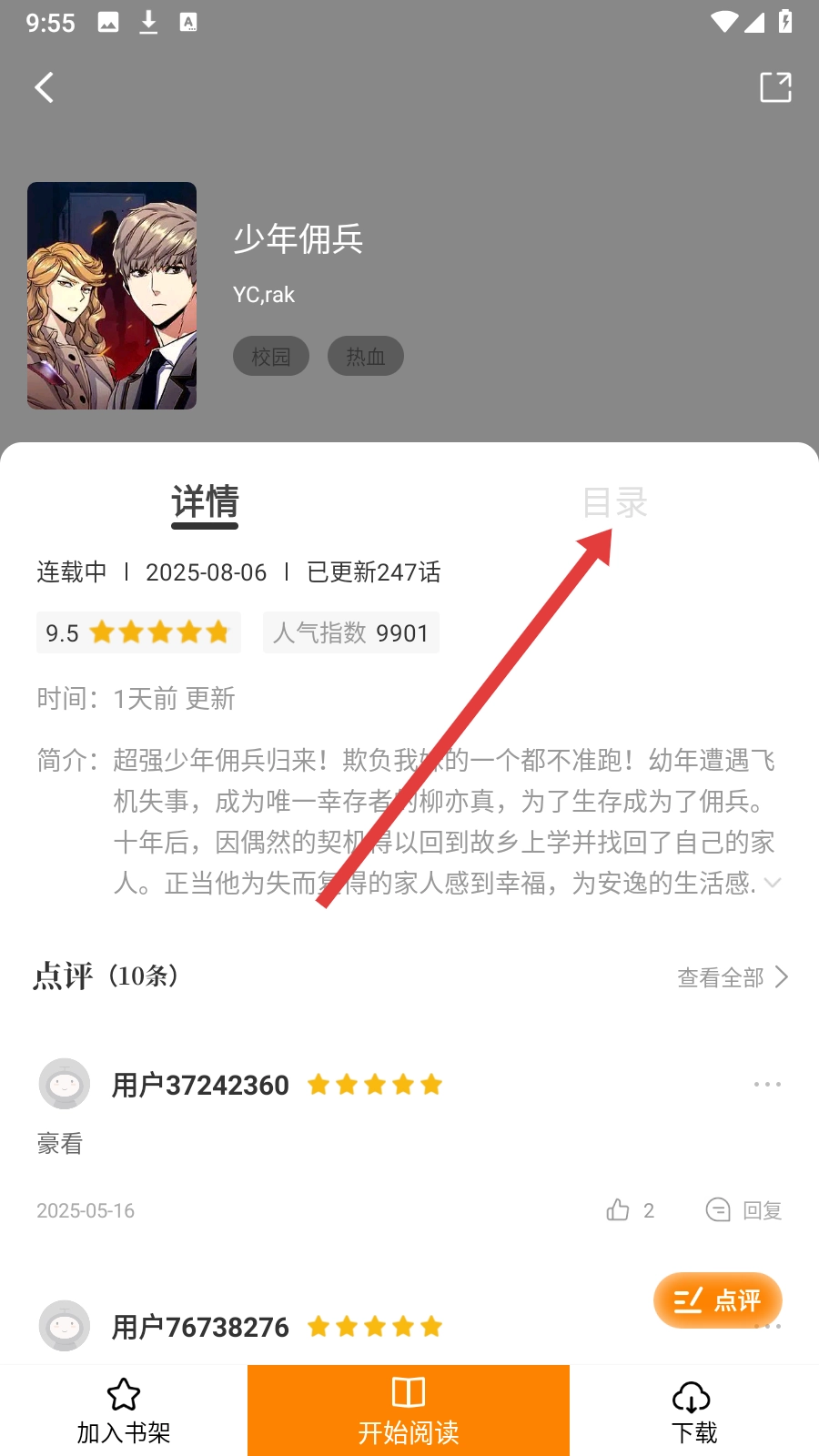Reply to 用户37242360's review
The height and width of the screenshot is (1456, 819).
point(743,1210)
